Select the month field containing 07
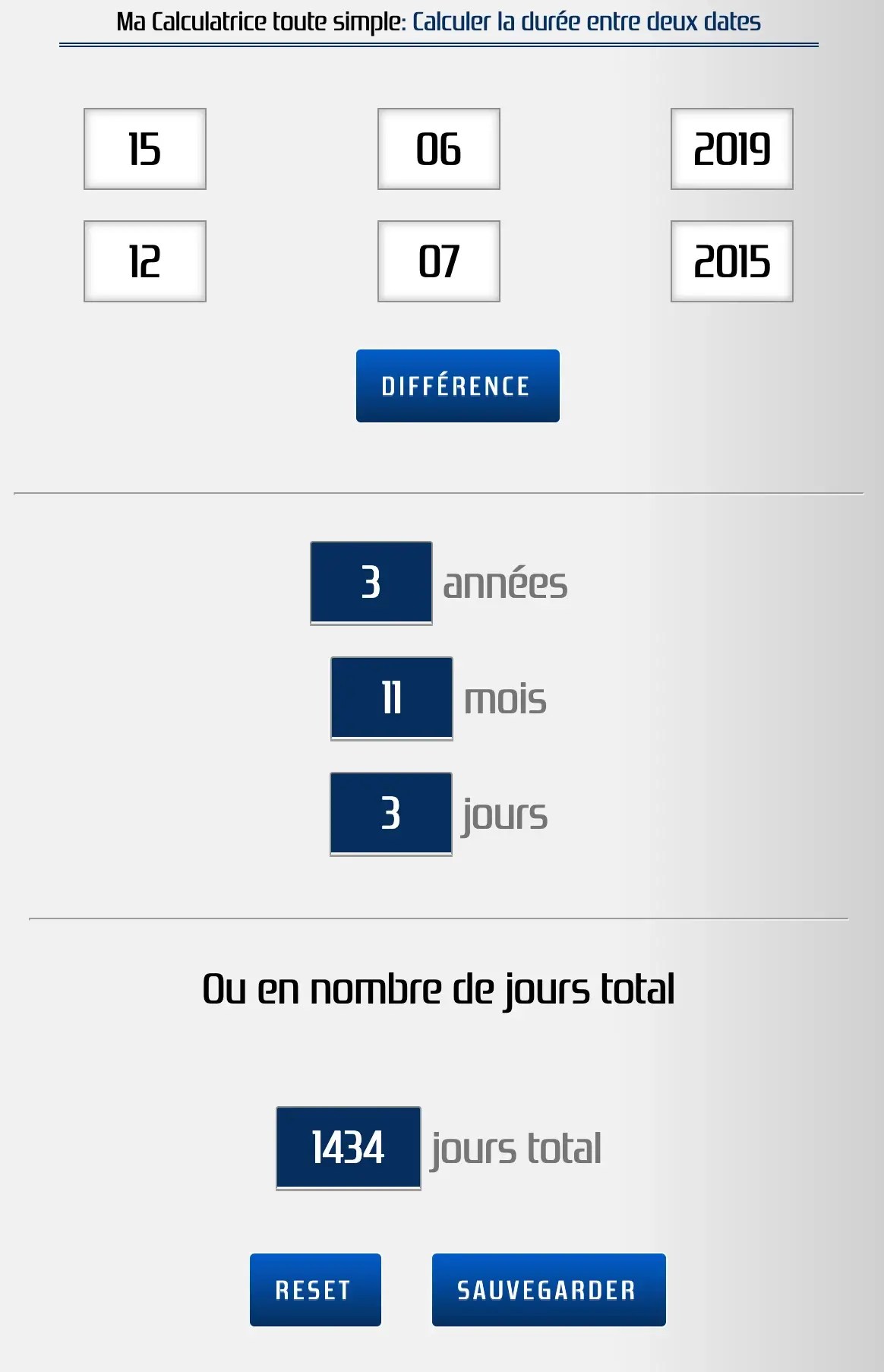 437,261
